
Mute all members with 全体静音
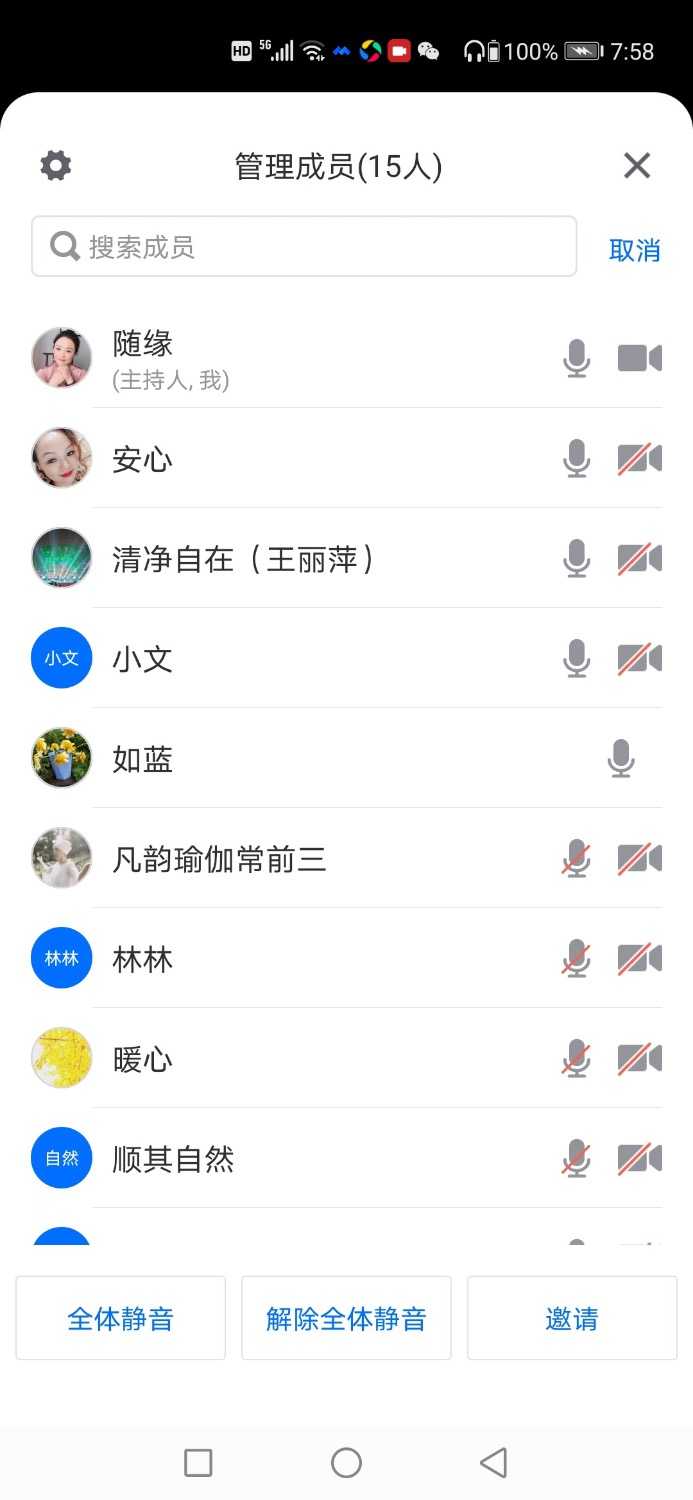tap(120, 1318)
